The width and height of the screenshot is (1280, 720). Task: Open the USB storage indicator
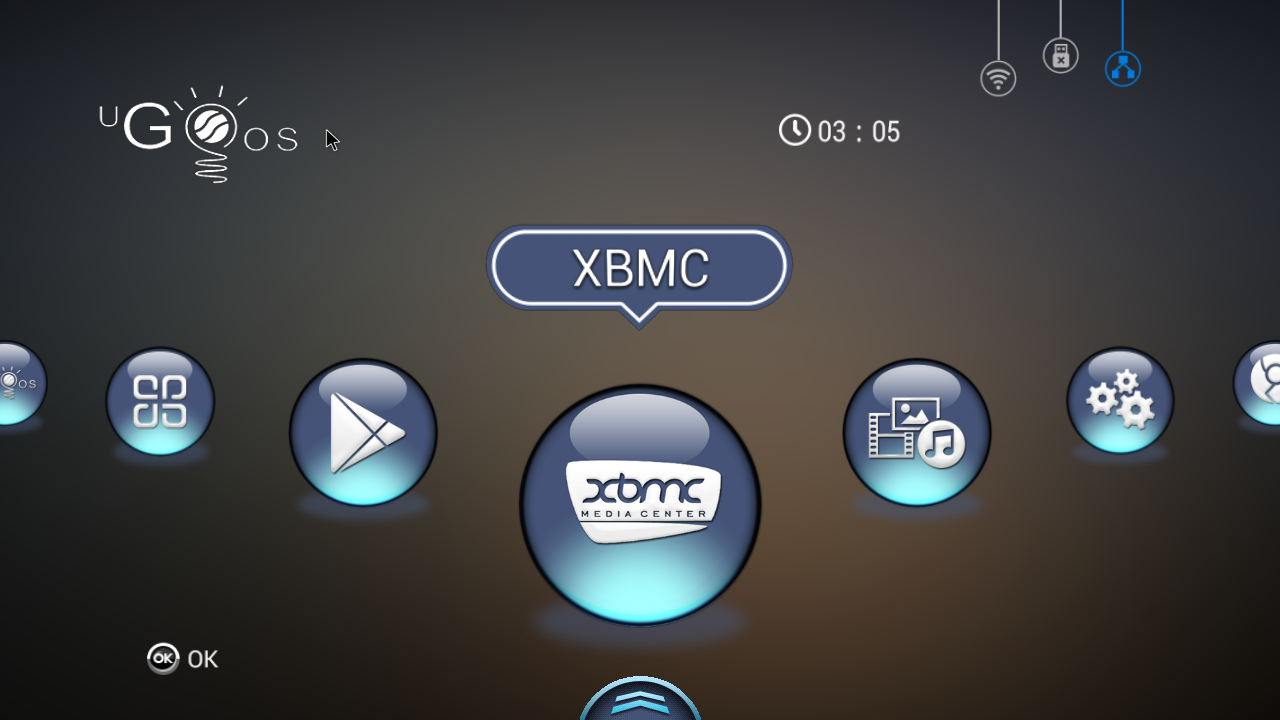[1061, 55]
